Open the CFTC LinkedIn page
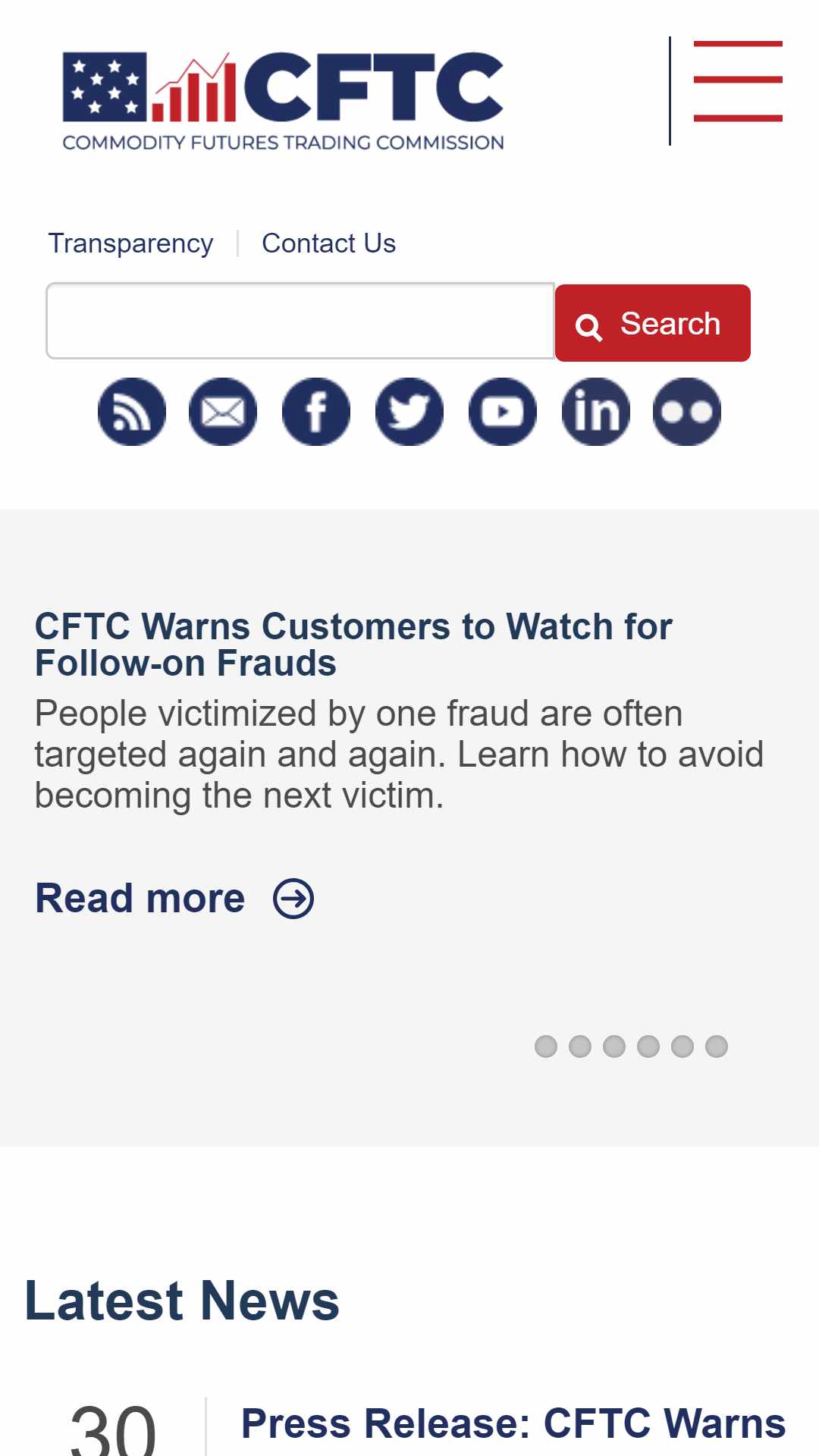Screen dimensions: 819x1456 click(x=596, y=412)
